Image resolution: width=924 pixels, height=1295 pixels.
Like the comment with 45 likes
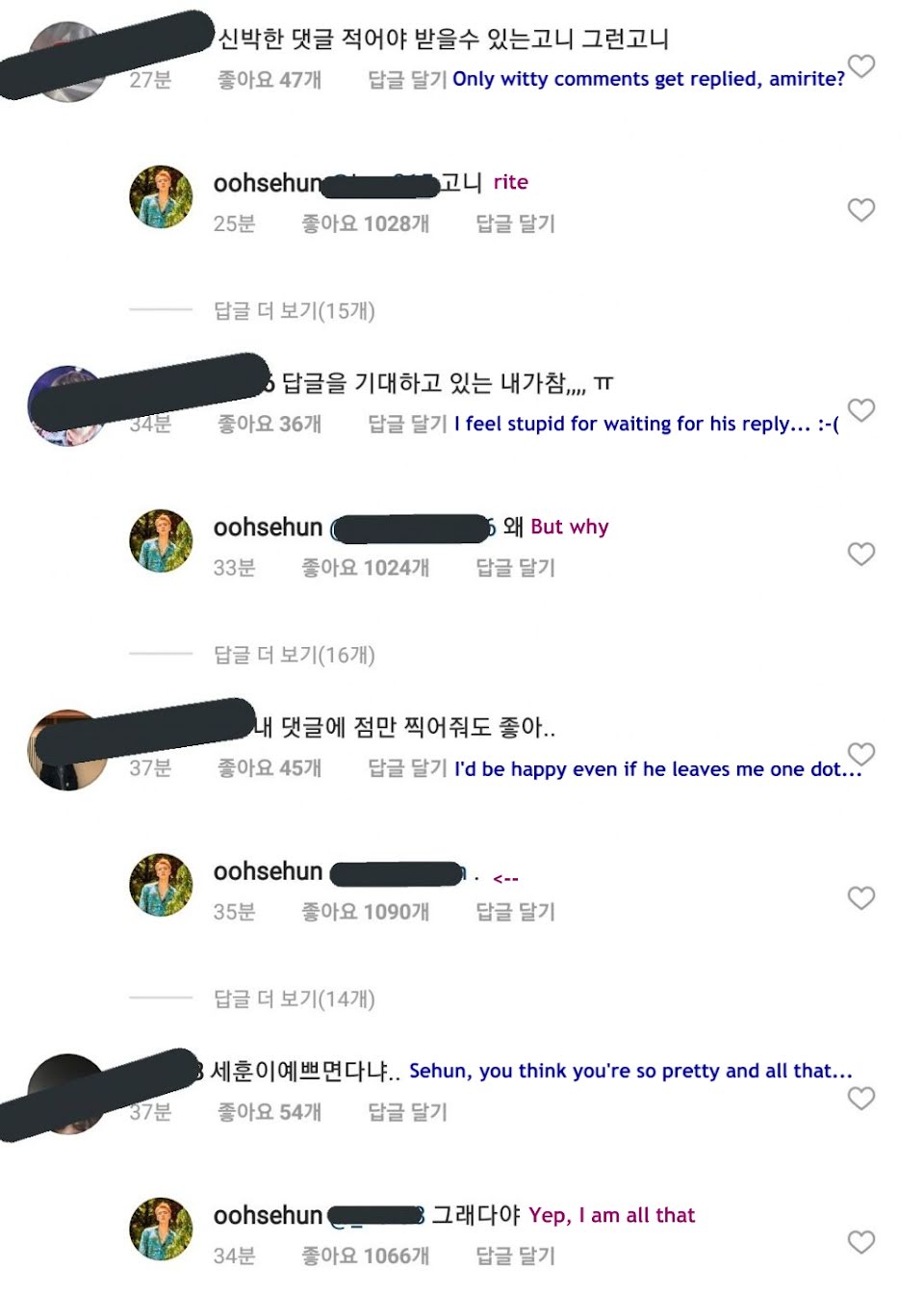(x=861, y=754)
